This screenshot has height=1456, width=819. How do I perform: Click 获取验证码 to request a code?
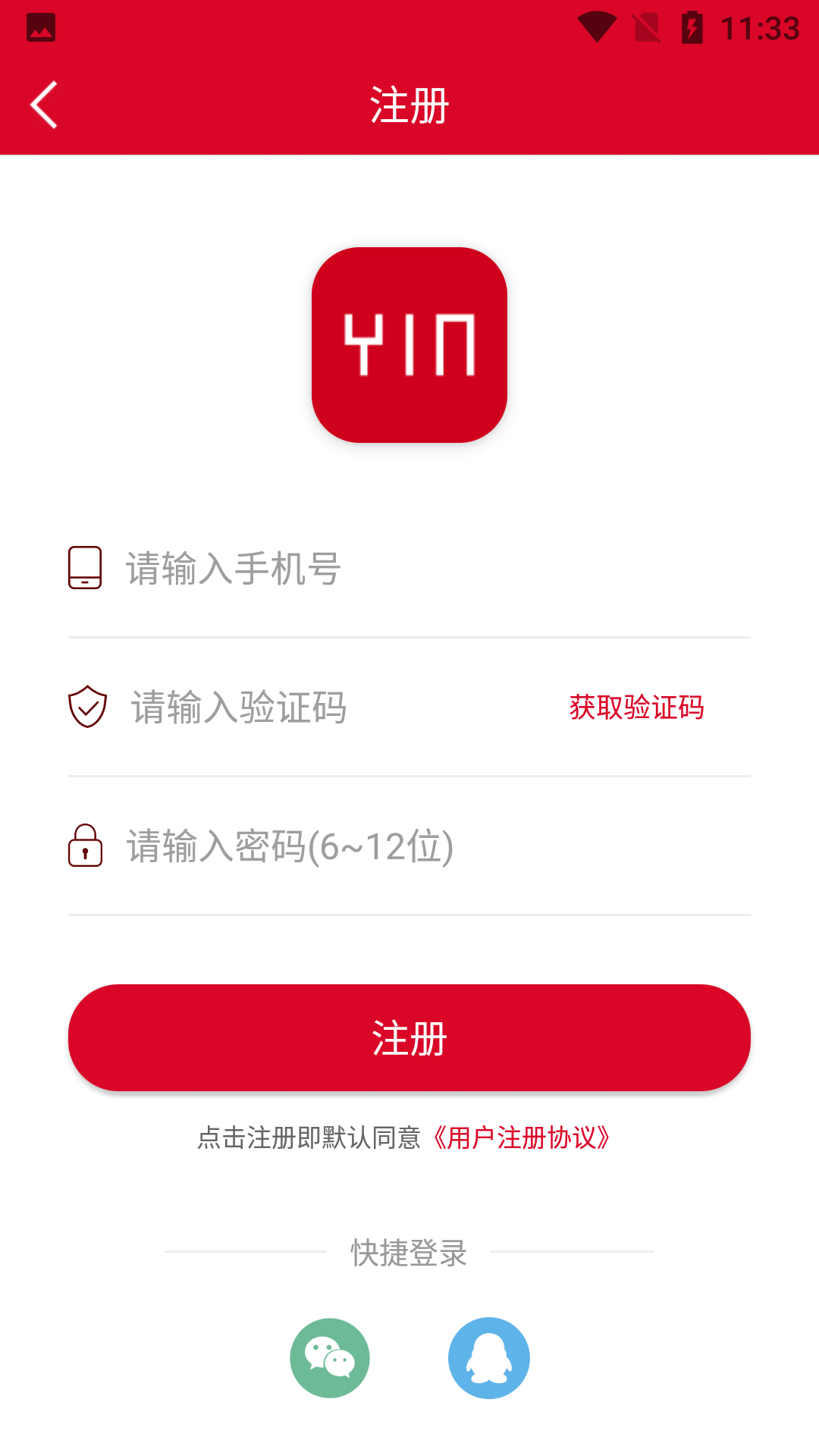635,707
